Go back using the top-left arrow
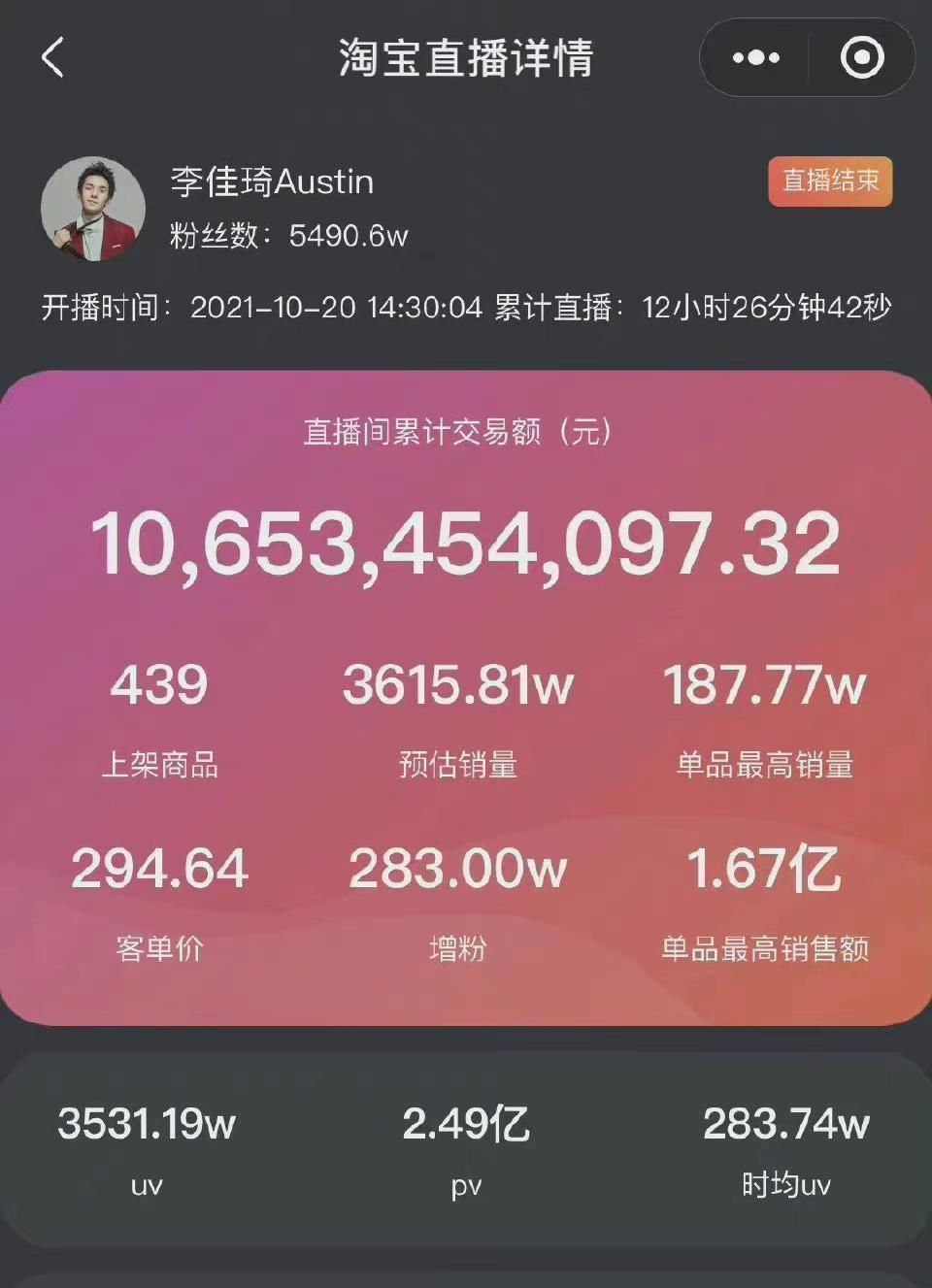 [53, 57]
